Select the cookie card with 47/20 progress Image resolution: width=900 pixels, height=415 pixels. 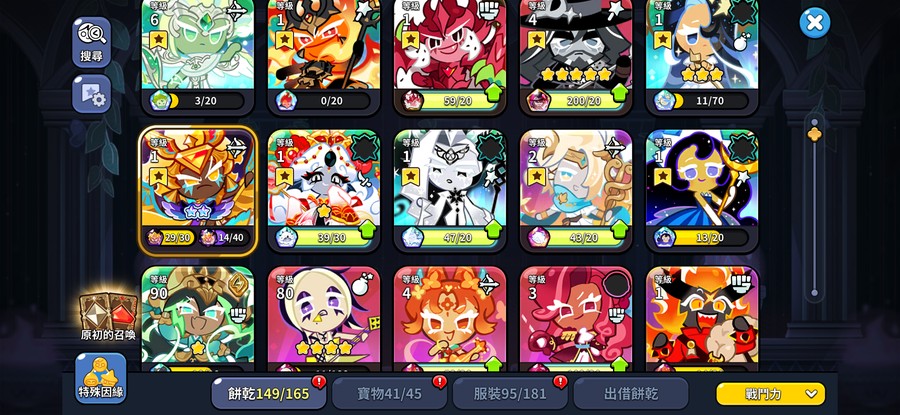point(449,190)
